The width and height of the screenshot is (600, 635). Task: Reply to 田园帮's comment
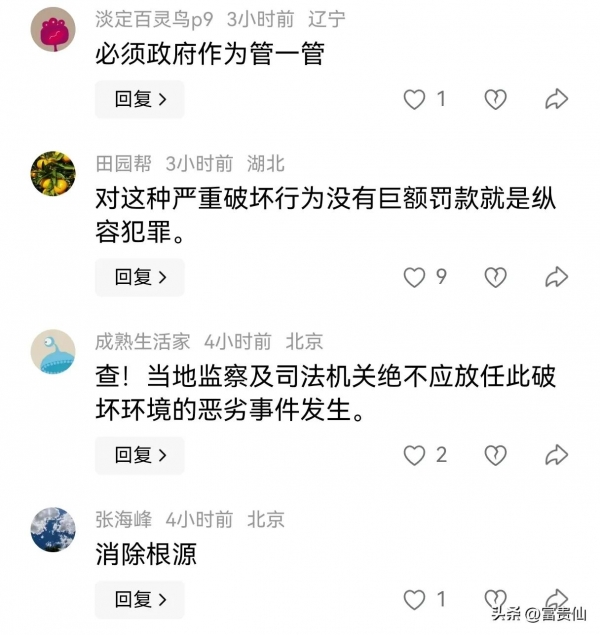click(x=139, y=277)
